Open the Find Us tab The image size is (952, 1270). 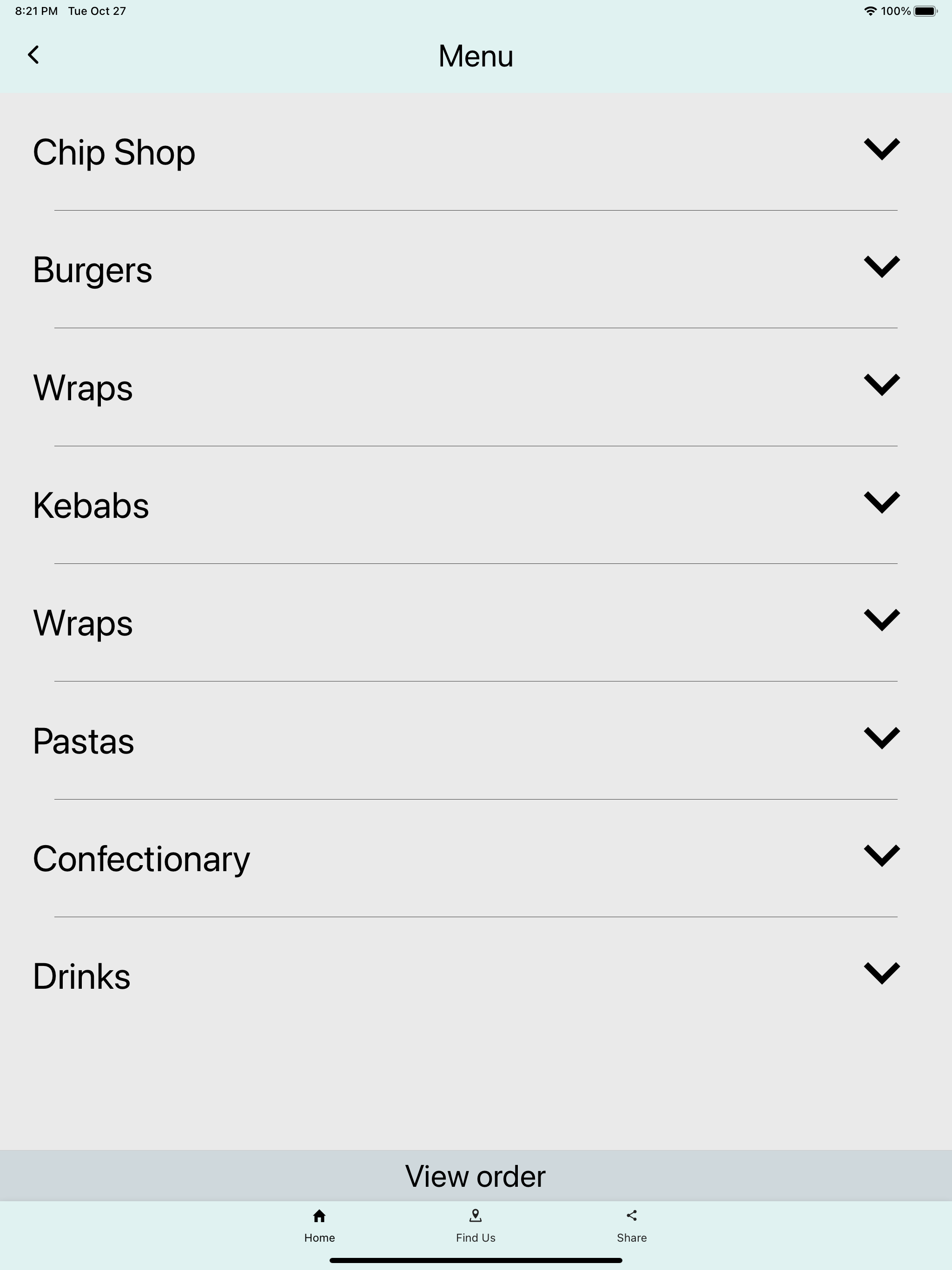(476, 1225)
